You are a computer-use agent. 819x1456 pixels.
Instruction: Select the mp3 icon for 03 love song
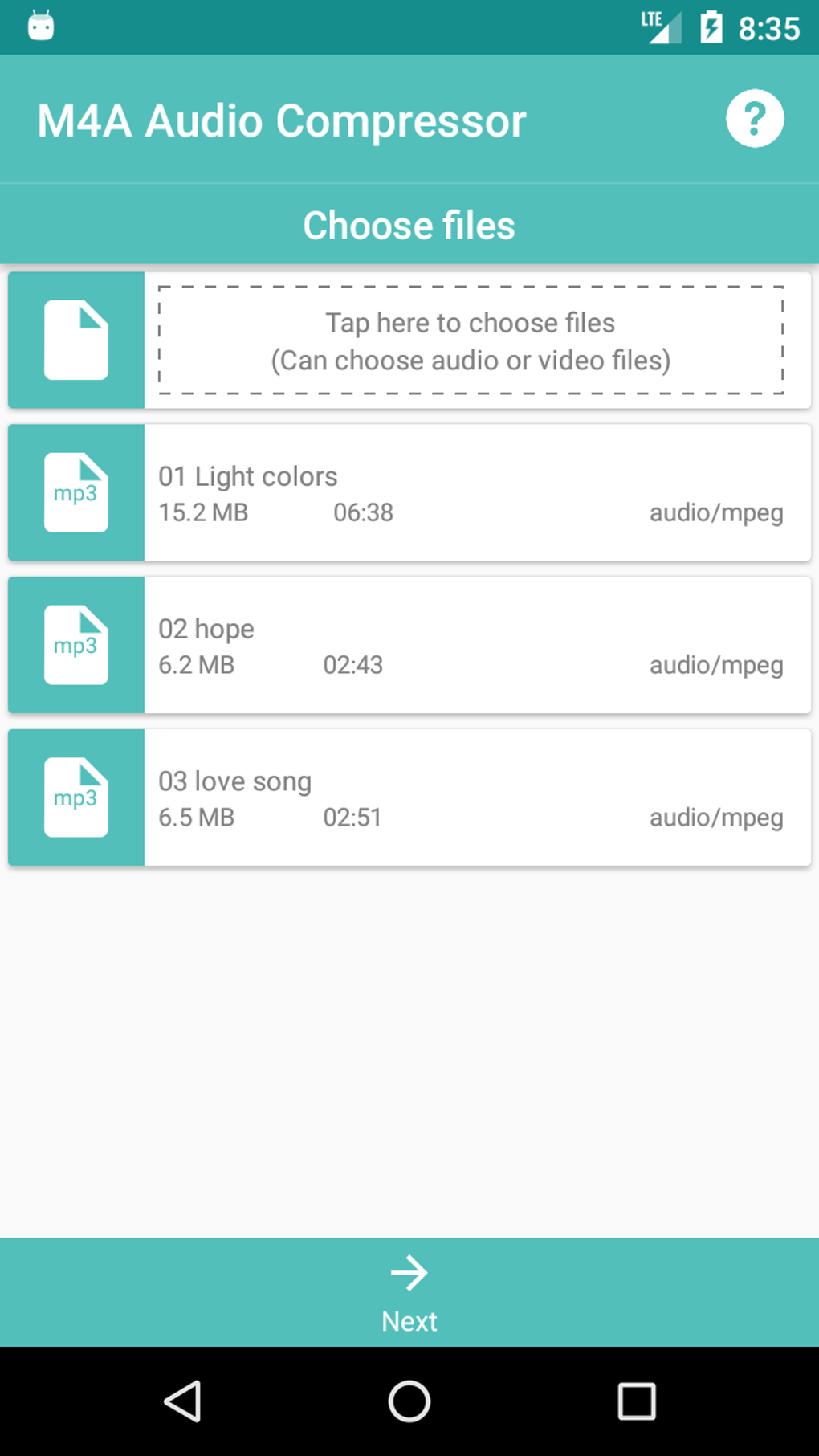(76, 797)
